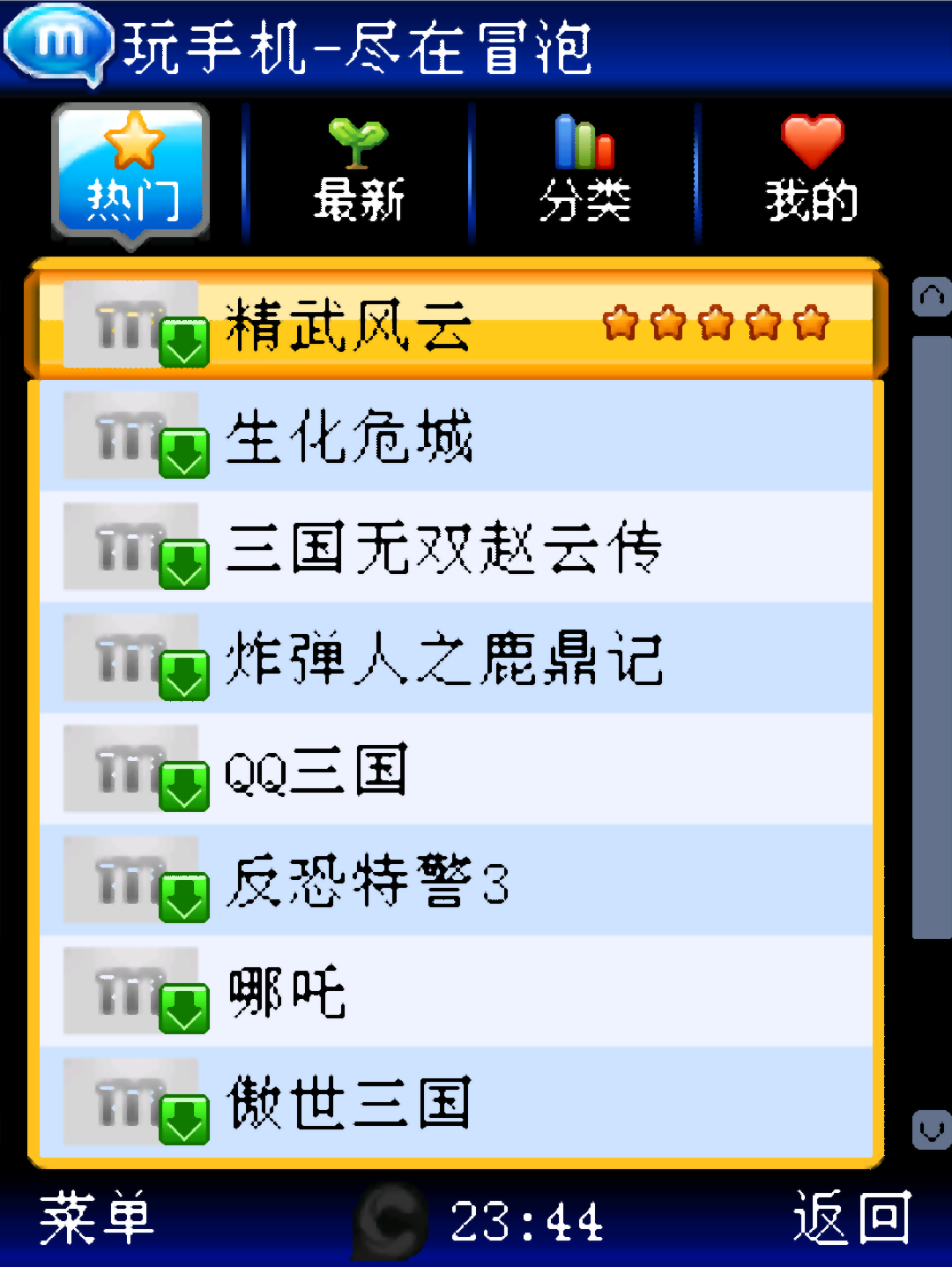Screen dimensions: 952x1267
Task: Open the 菜单 soft key
Action: 97,1219
